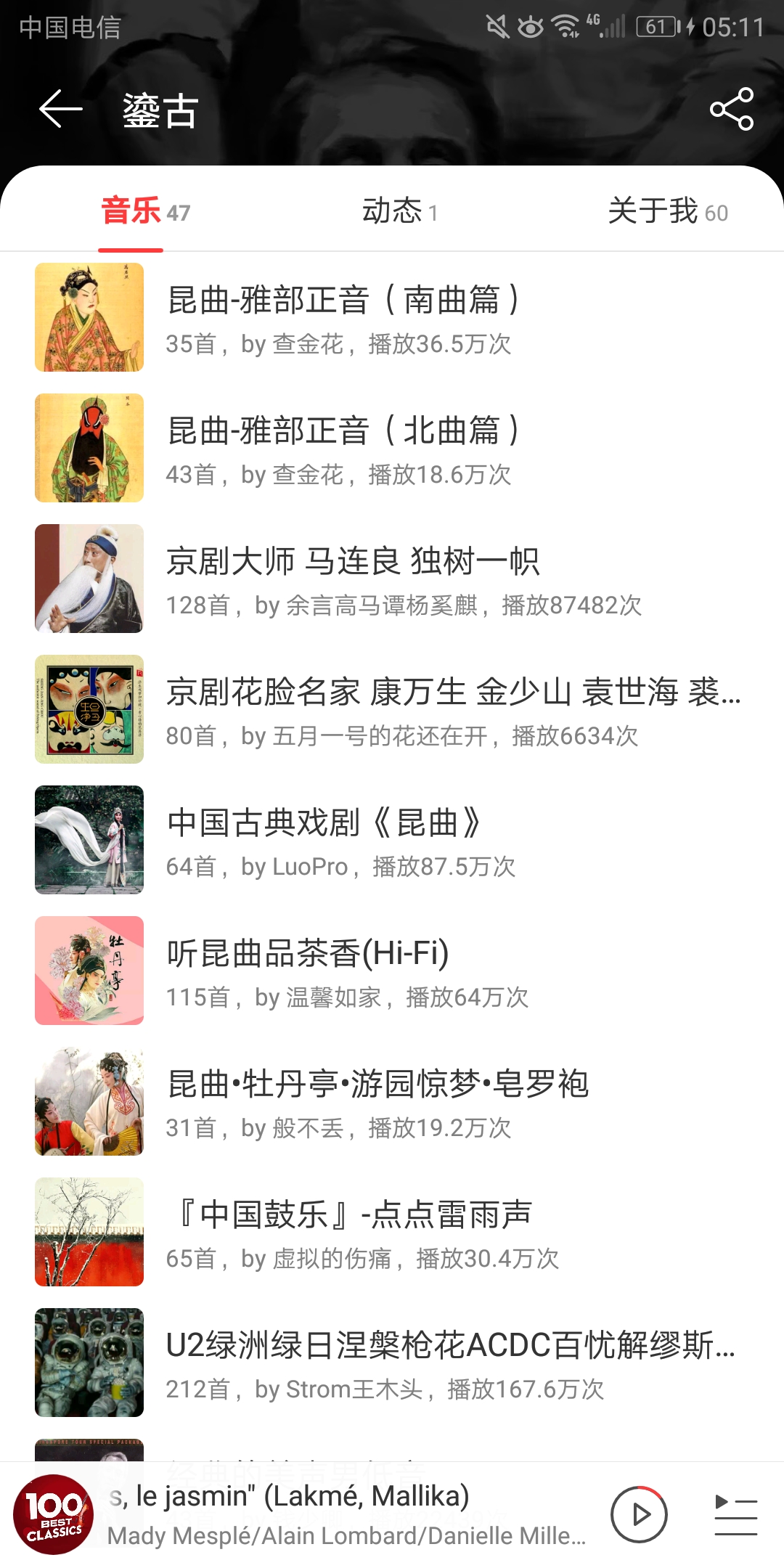Image resolution: width=784 pixels, height=1568 pixels.
Task: Open 听昆曲品茶香(Hi-Fi) playlist
Action: pos(392,971)
